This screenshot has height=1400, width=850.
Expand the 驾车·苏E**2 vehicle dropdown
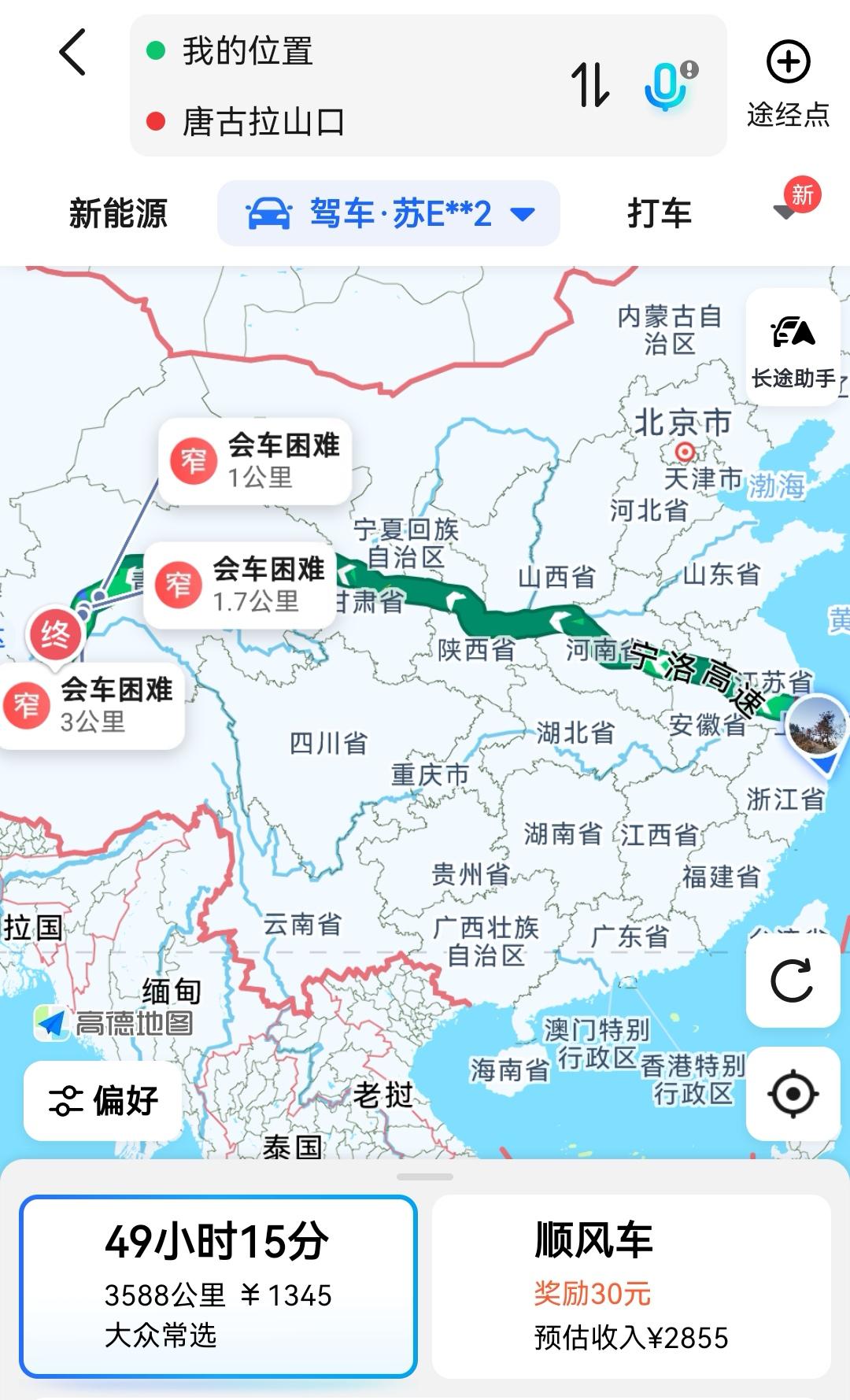point(389,211)
